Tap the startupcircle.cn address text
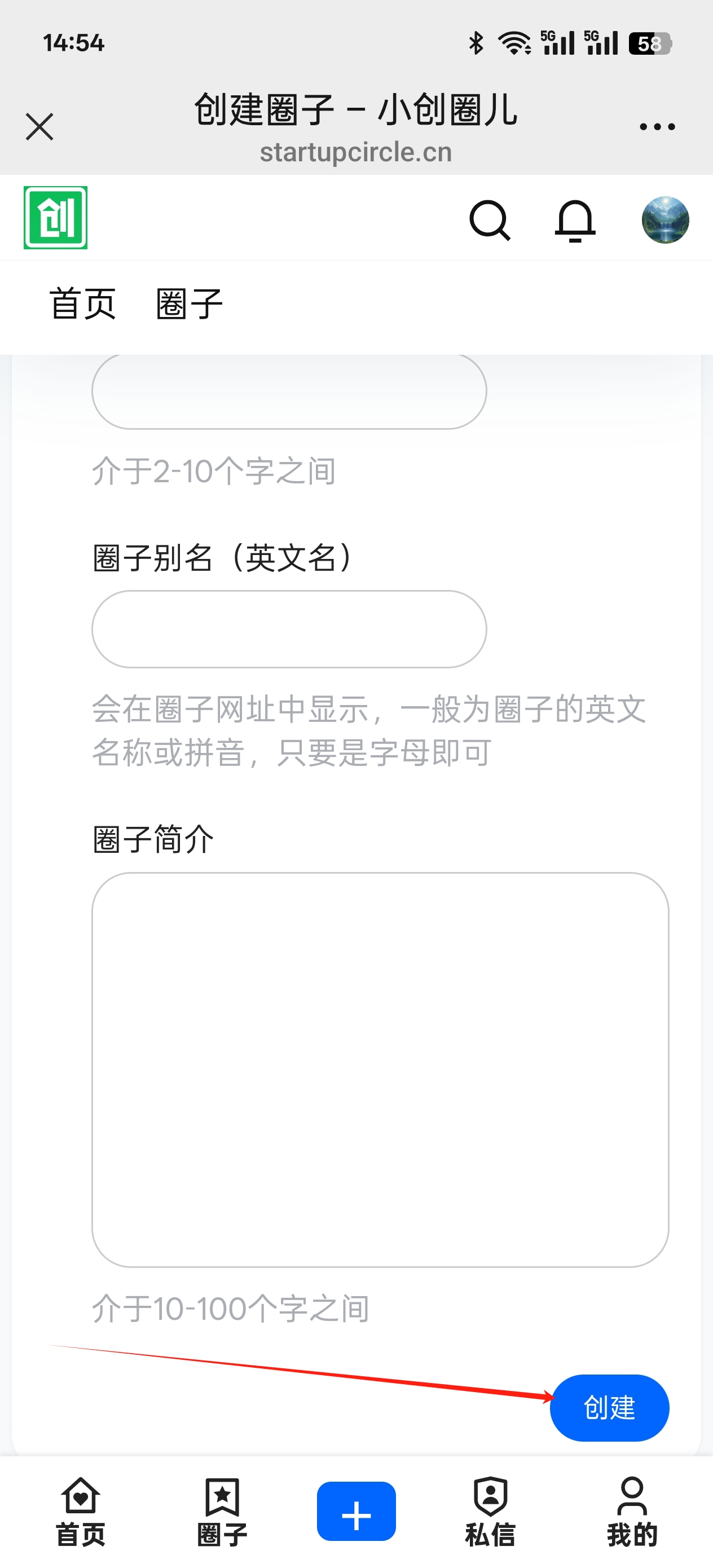 [355, 153]
